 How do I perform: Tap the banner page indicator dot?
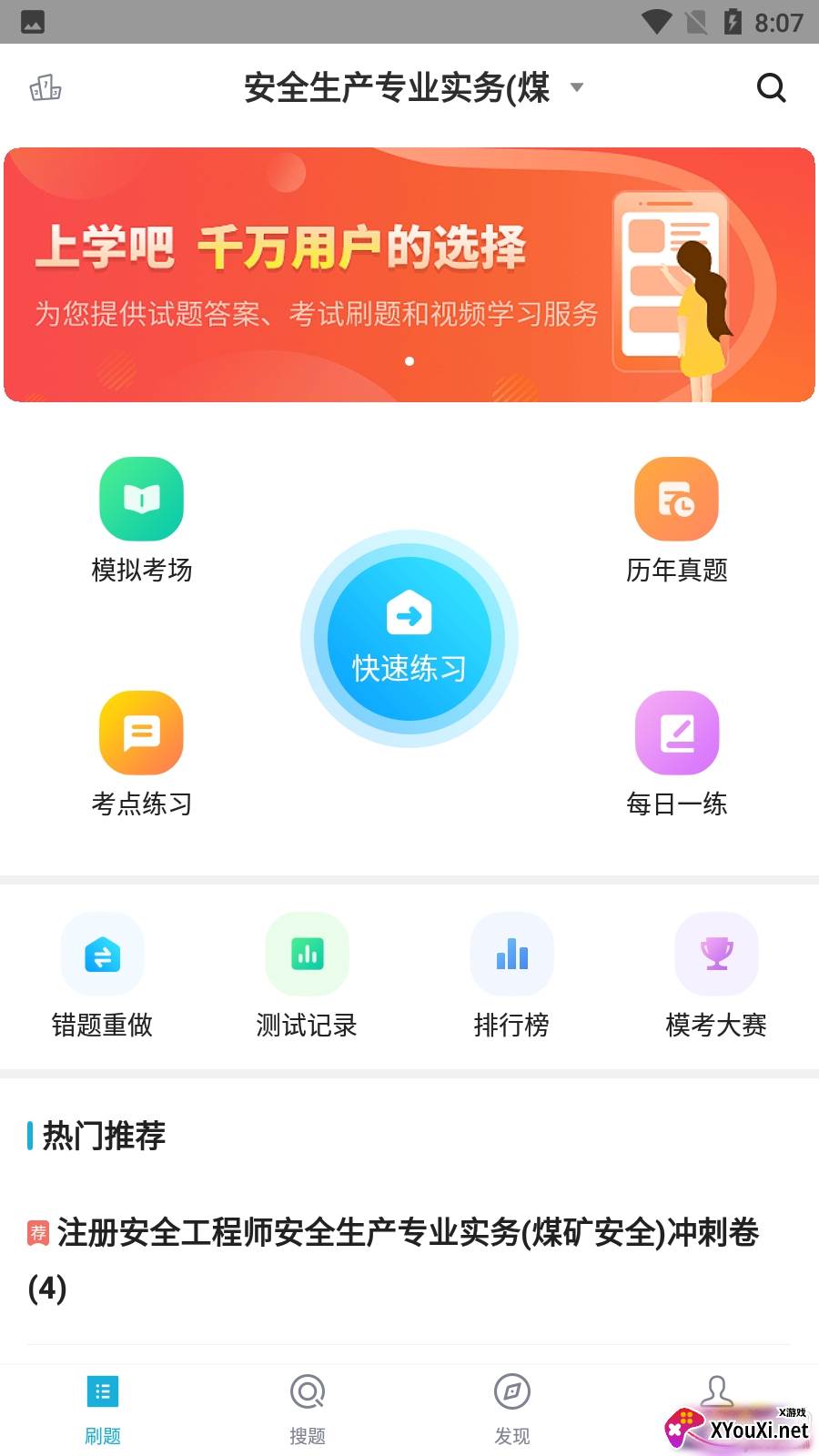(409, 360)
